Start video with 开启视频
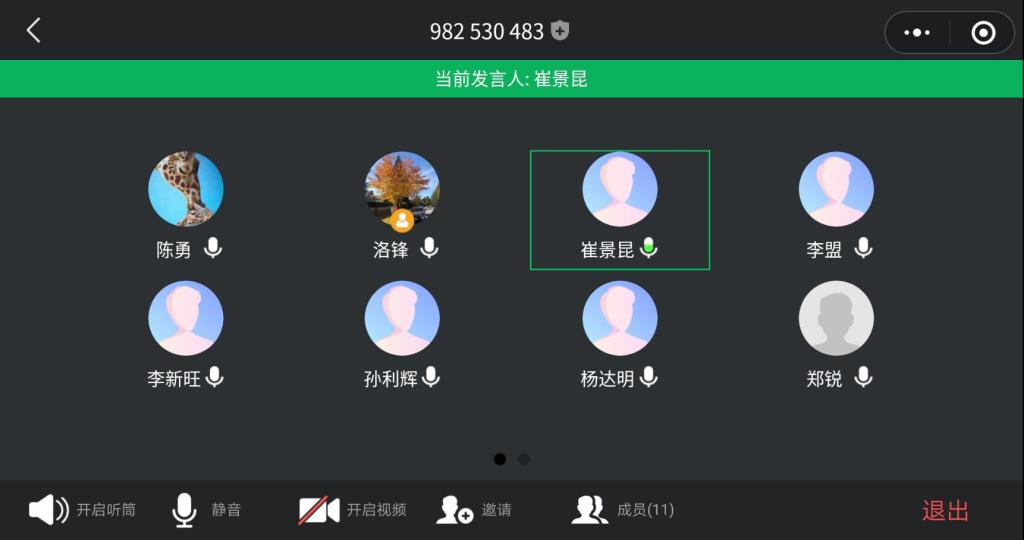The width and height of the screenshot is (1024, 540). click(352, 510)
